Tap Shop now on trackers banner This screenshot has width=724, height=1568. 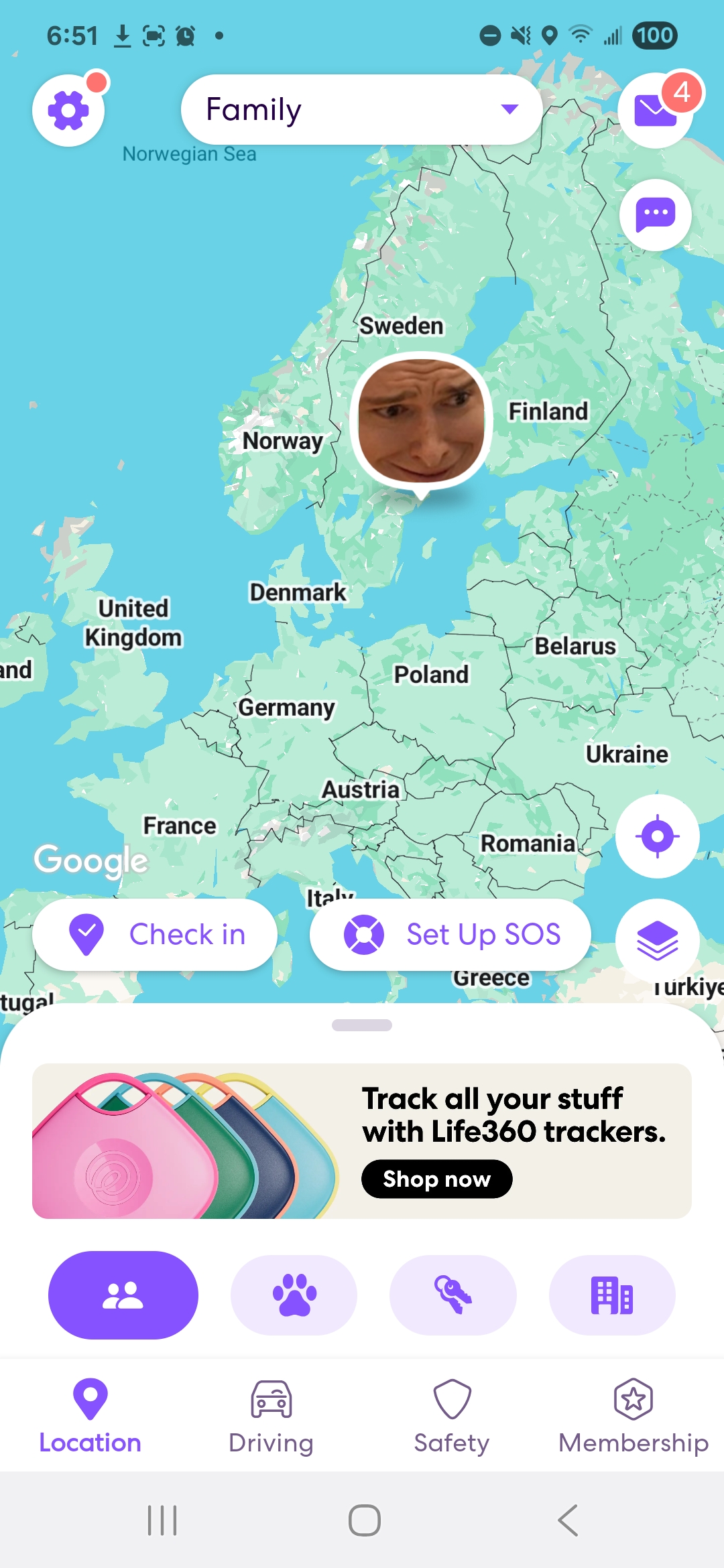[x=436, y=1179]
